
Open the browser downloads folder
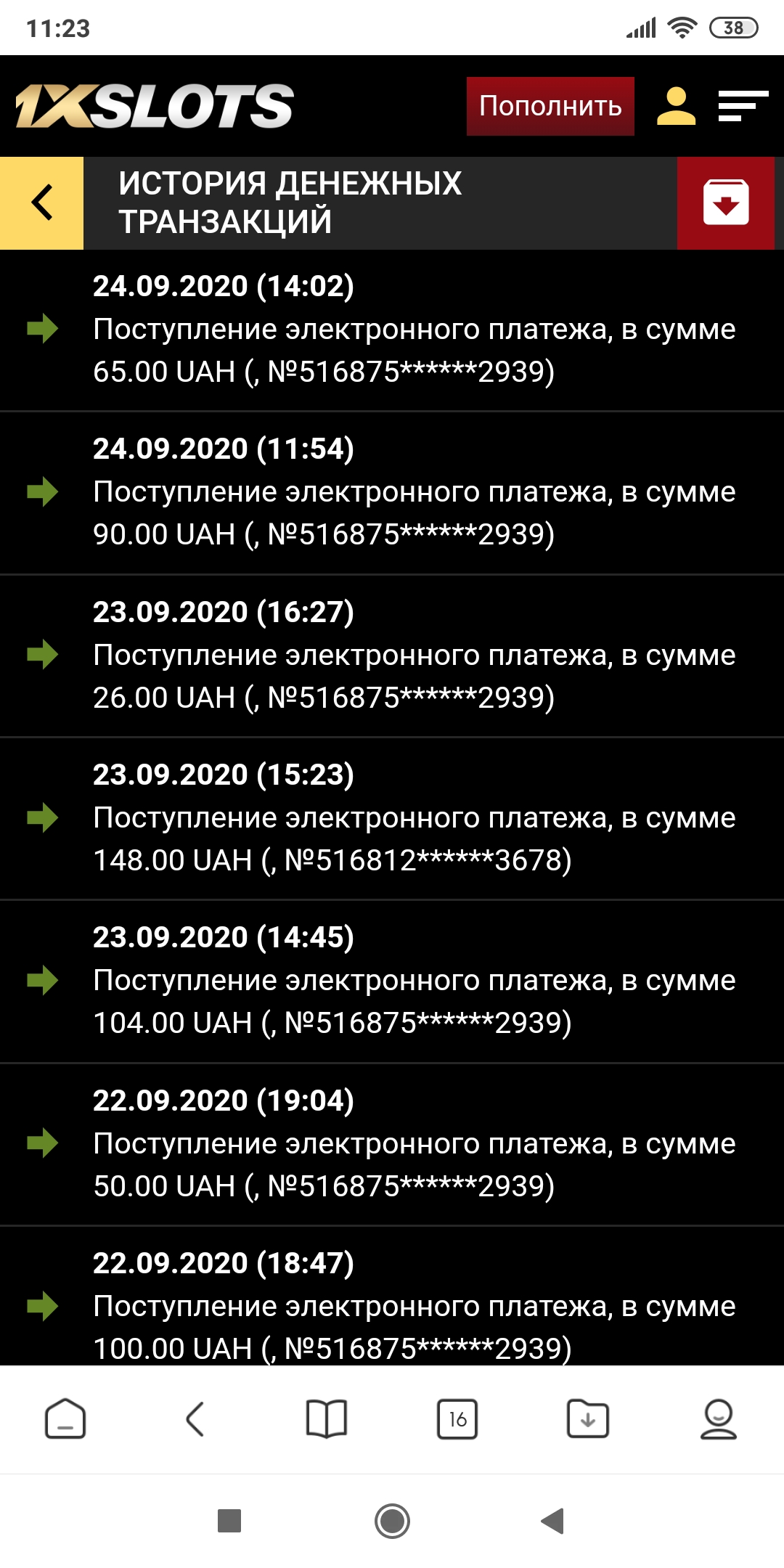[588, 1418]
